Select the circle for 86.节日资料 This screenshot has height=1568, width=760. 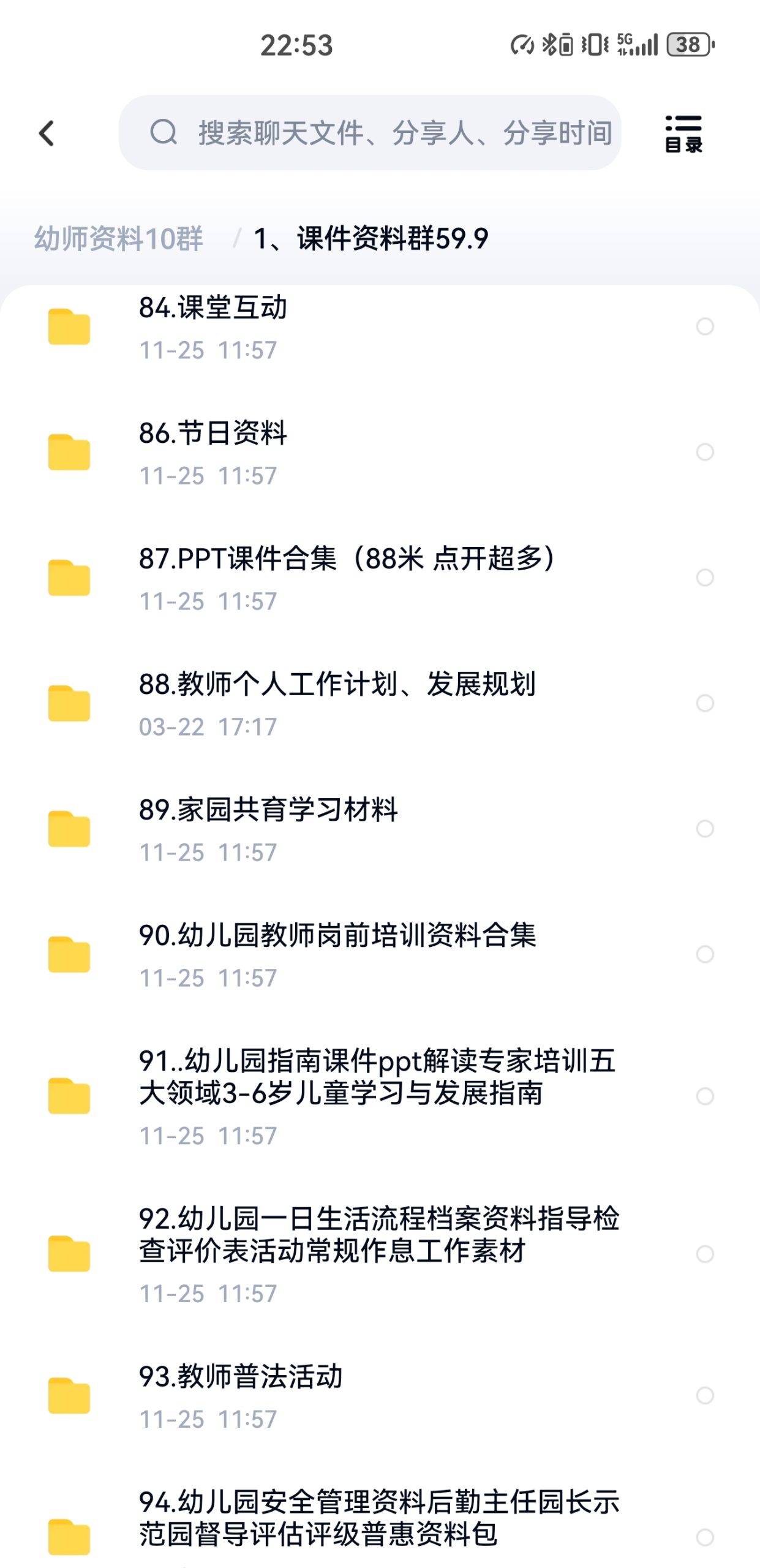point(705,452)
